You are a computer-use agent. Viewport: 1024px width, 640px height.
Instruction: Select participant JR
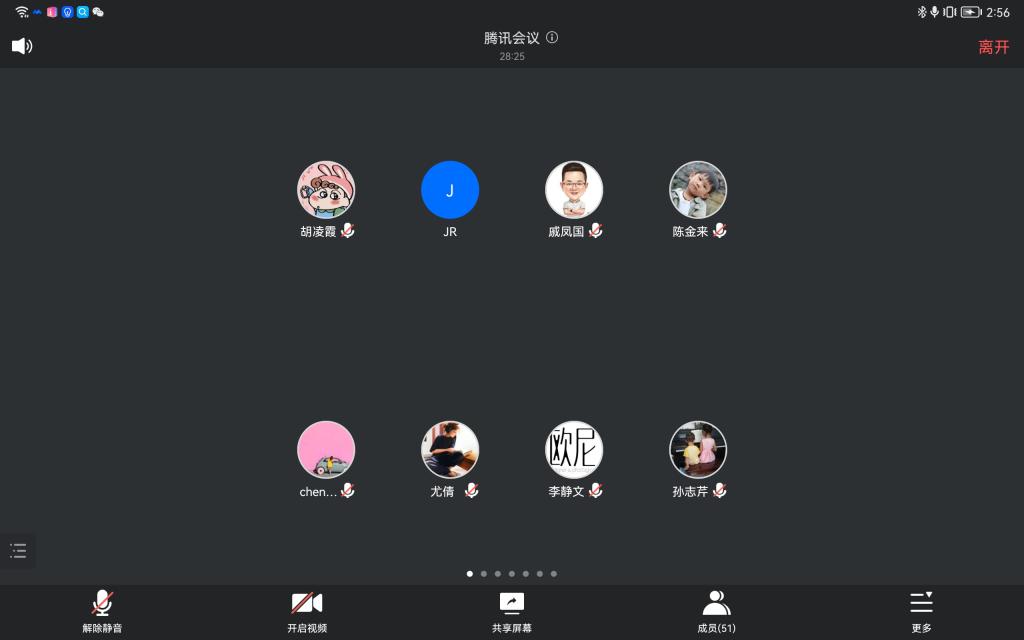(450, 190)
